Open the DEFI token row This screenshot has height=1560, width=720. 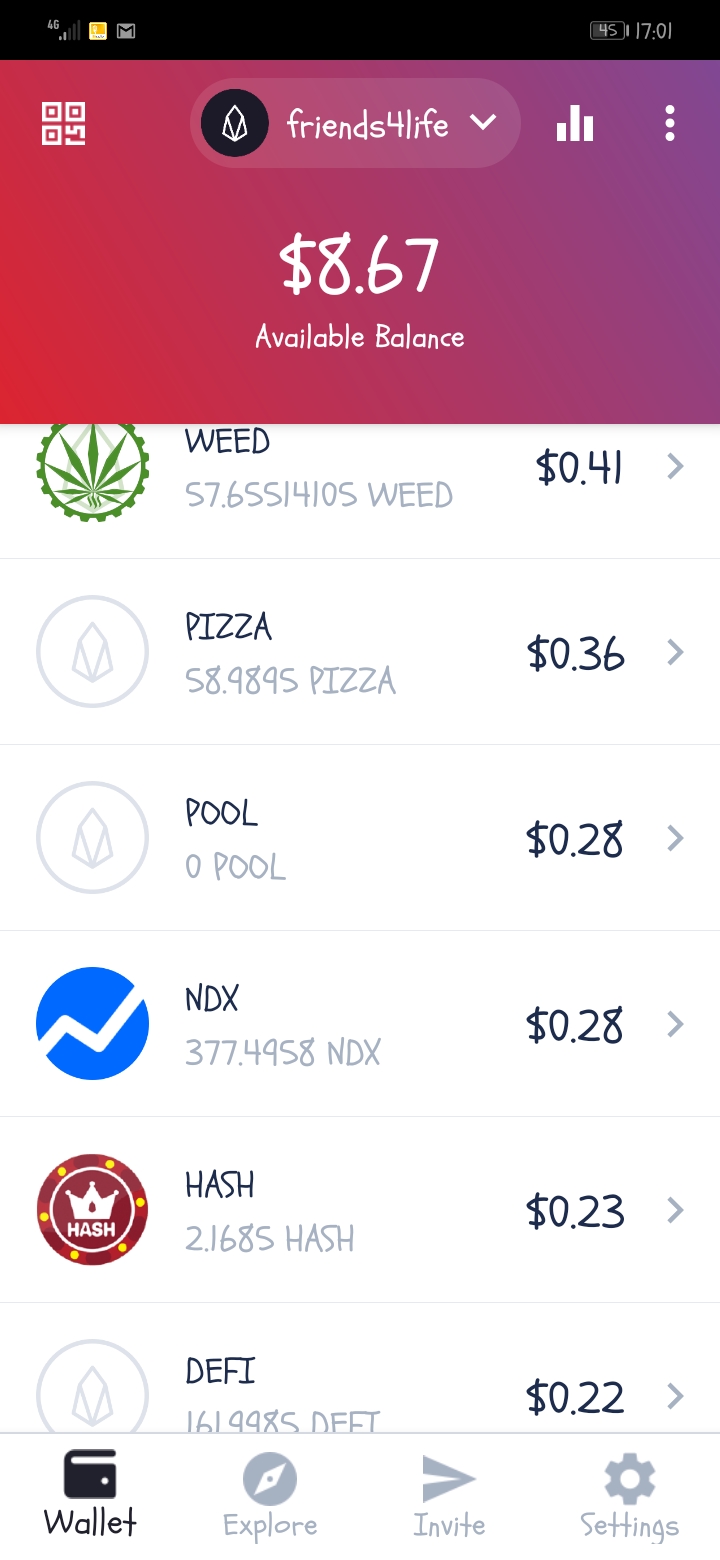click(360, 1390)
